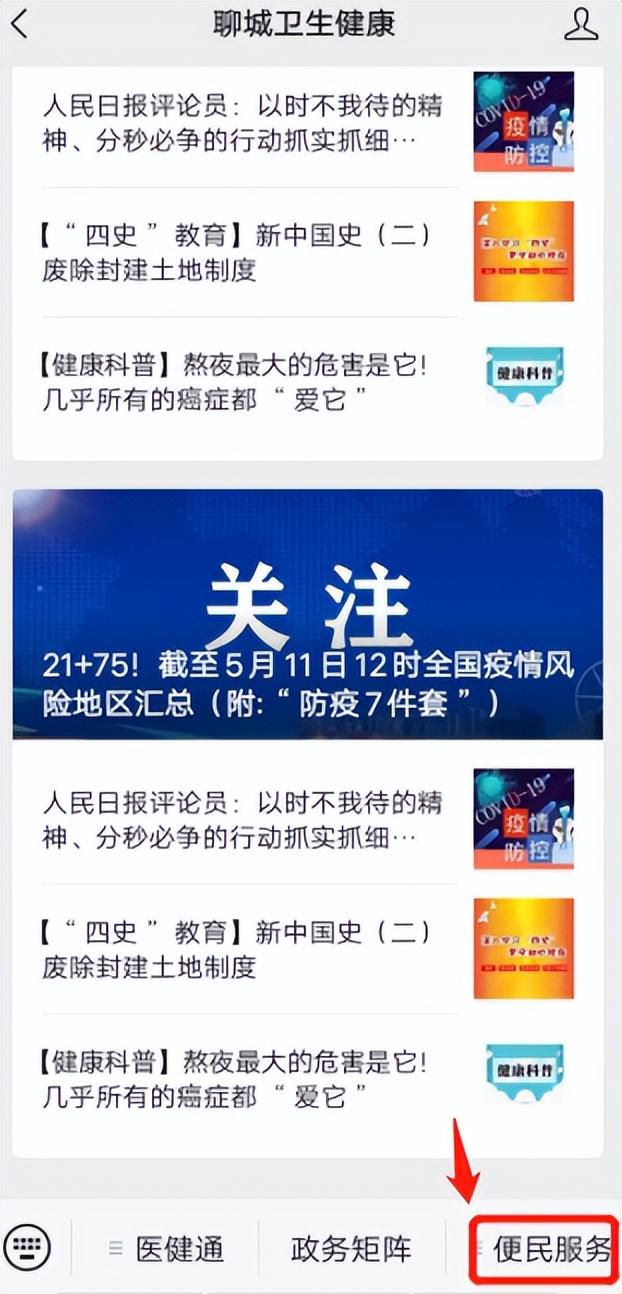Screen dimensions: 622x1294
Task: Open the 医健通 menu
Action: pyautogui.click(x=165, y=1248)
